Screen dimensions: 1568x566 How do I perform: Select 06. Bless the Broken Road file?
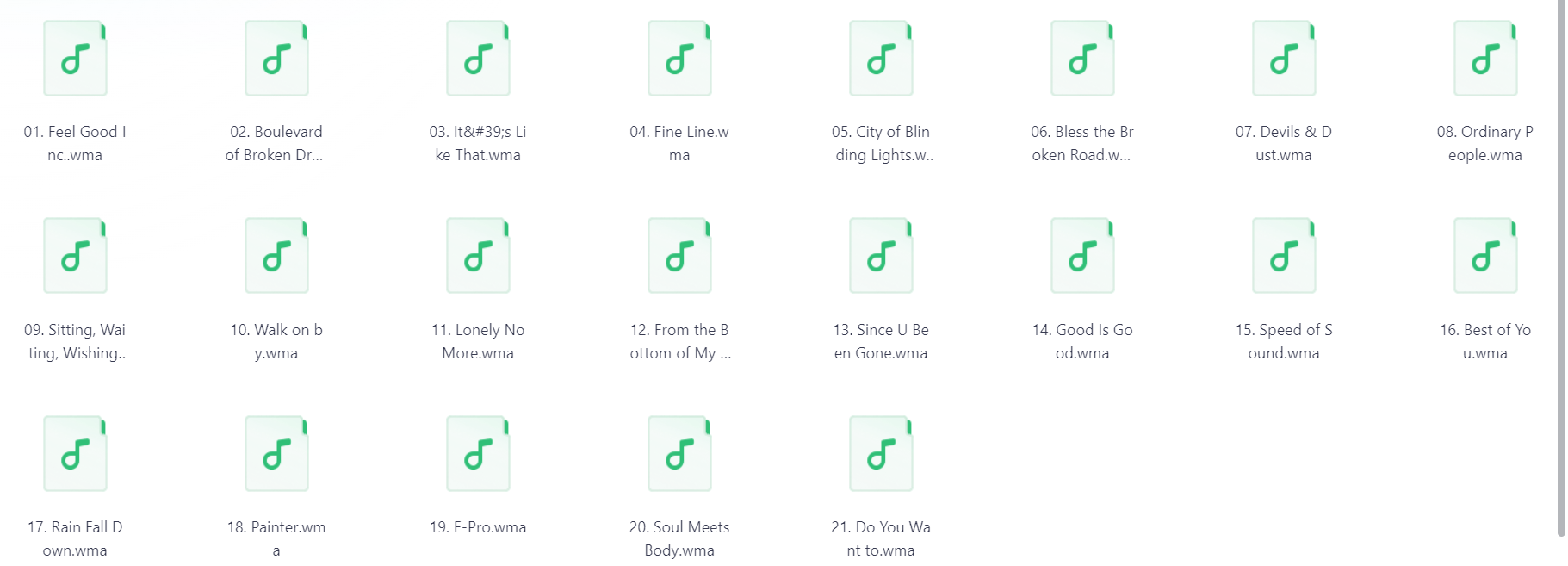coord(1083,59)
